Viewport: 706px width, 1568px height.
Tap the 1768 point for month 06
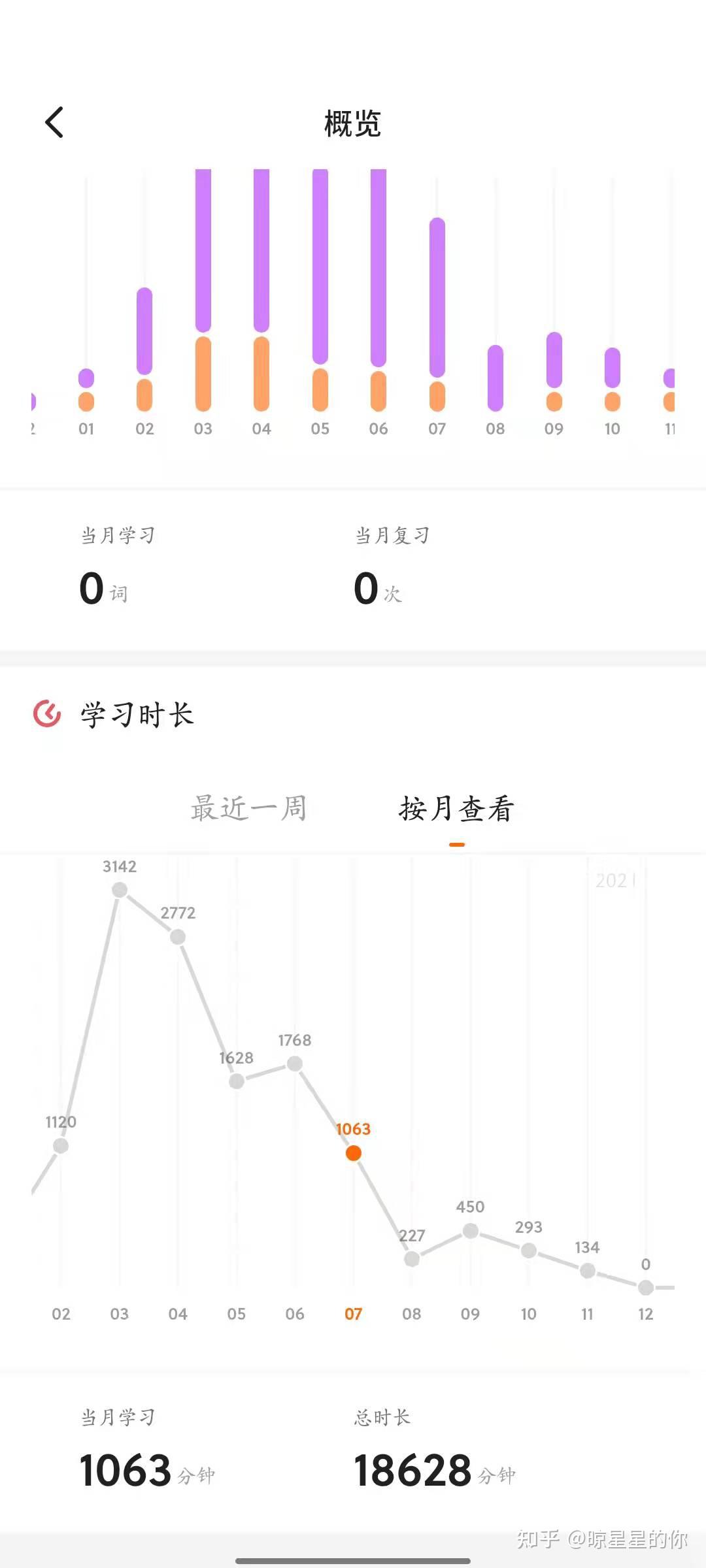(x=295, y=1064)
